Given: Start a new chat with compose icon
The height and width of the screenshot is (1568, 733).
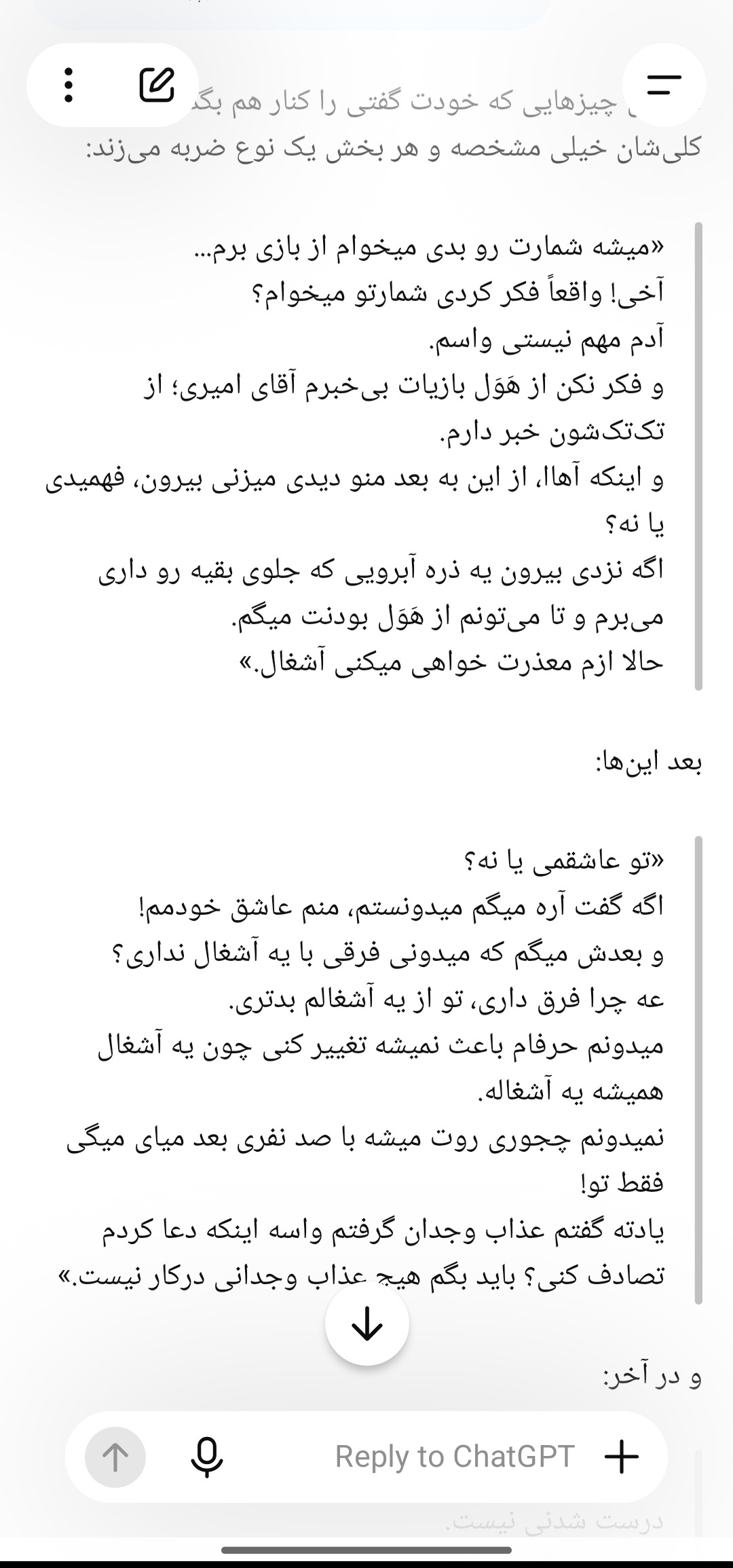Looking at the screenshot, I should 157,85.
